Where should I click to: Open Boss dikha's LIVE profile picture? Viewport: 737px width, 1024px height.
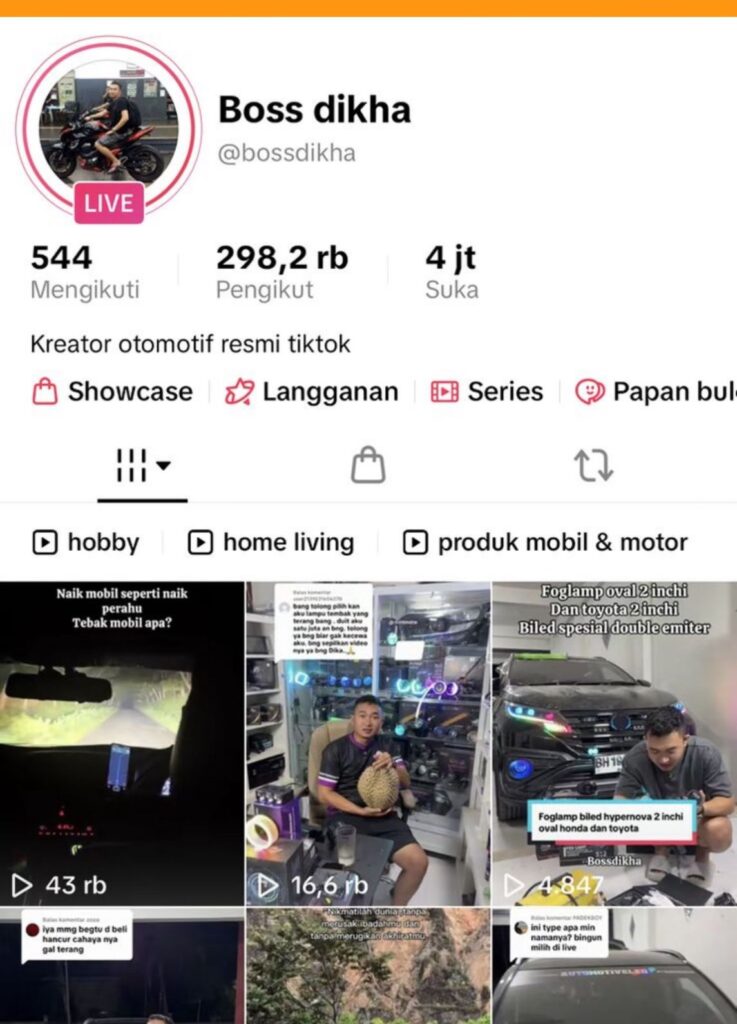pyautogui.click(x=108, y=127)
